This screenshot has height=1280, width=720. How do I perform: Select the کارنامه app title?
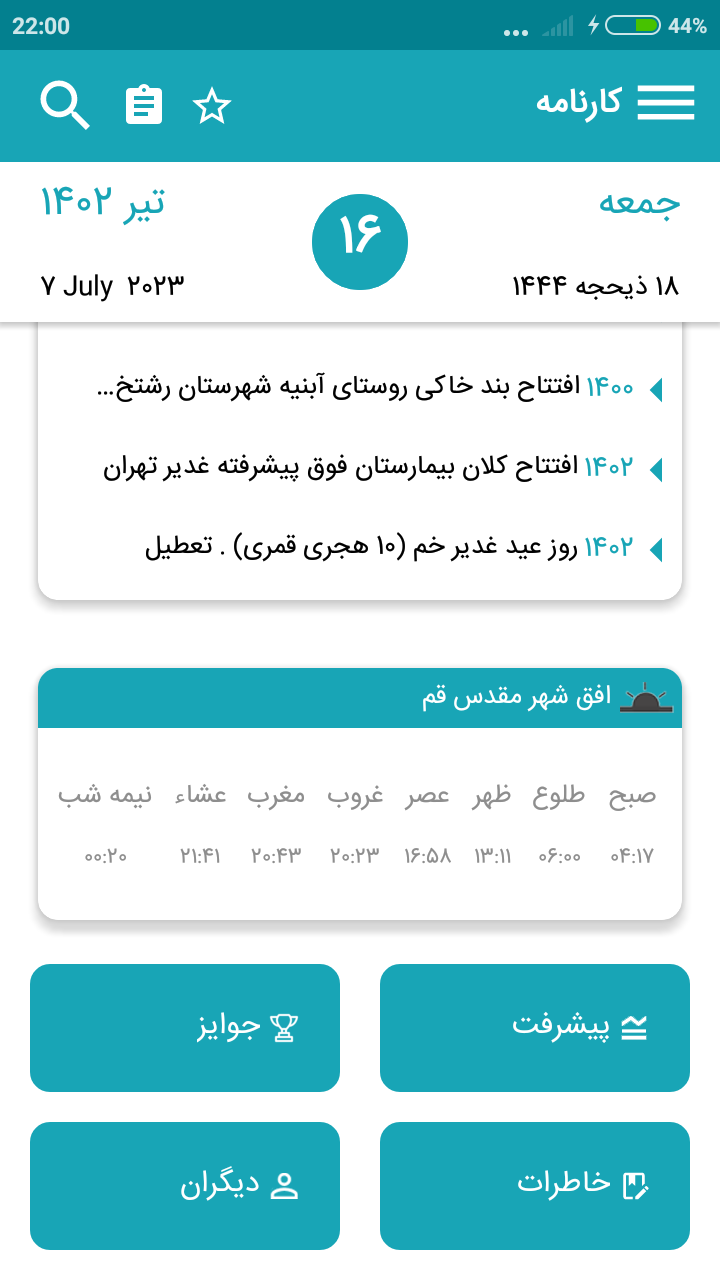click(x=575, y=102)
